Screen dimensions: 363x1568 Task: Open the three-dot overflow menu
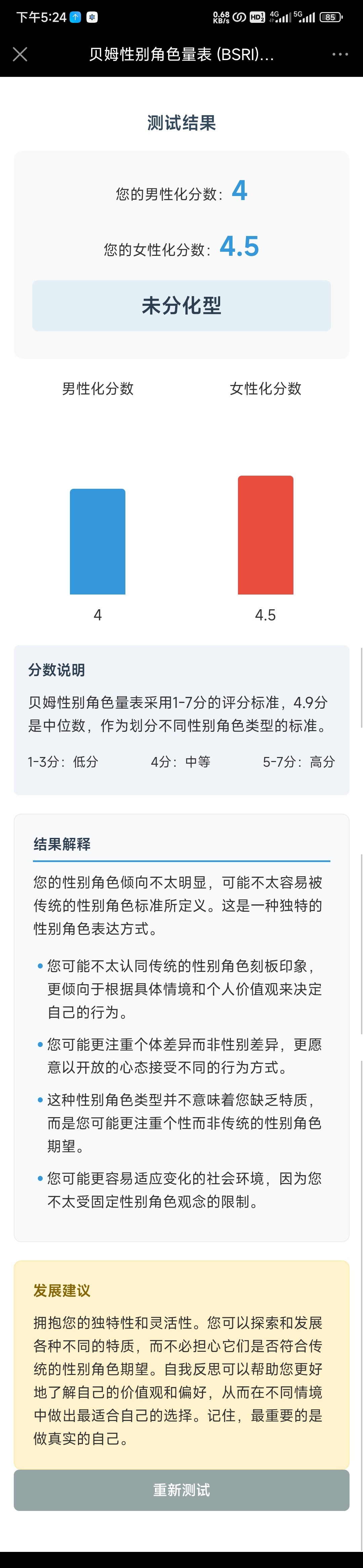340,55
